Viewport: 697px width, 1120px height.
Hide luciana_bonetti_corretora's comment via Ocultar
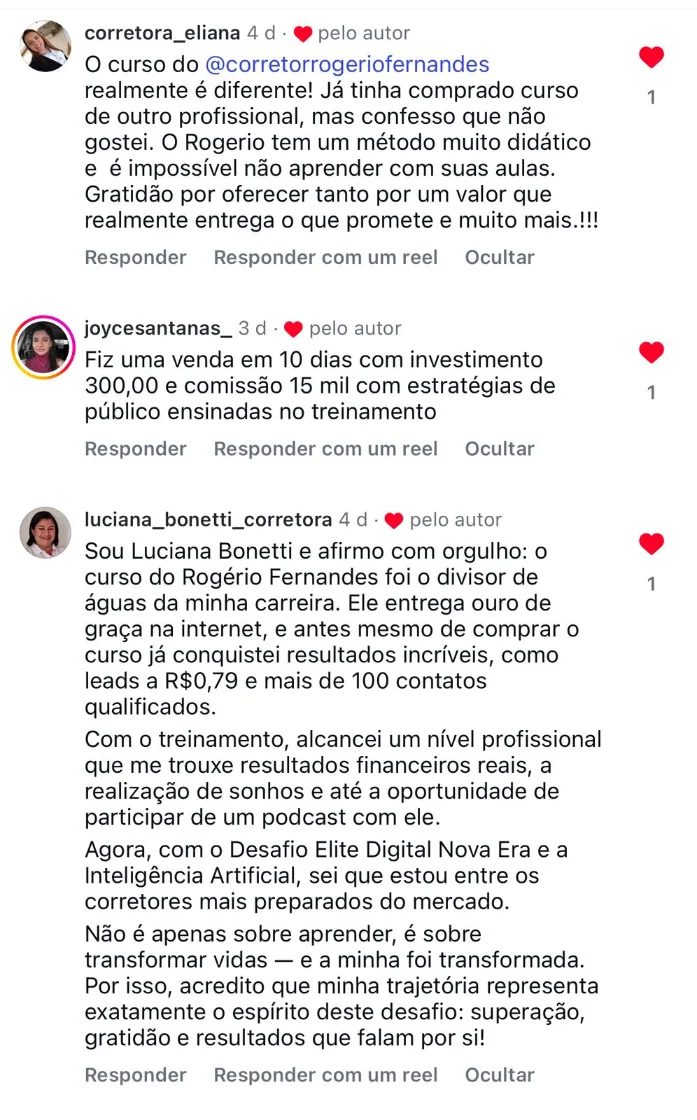click(499, 1075)
